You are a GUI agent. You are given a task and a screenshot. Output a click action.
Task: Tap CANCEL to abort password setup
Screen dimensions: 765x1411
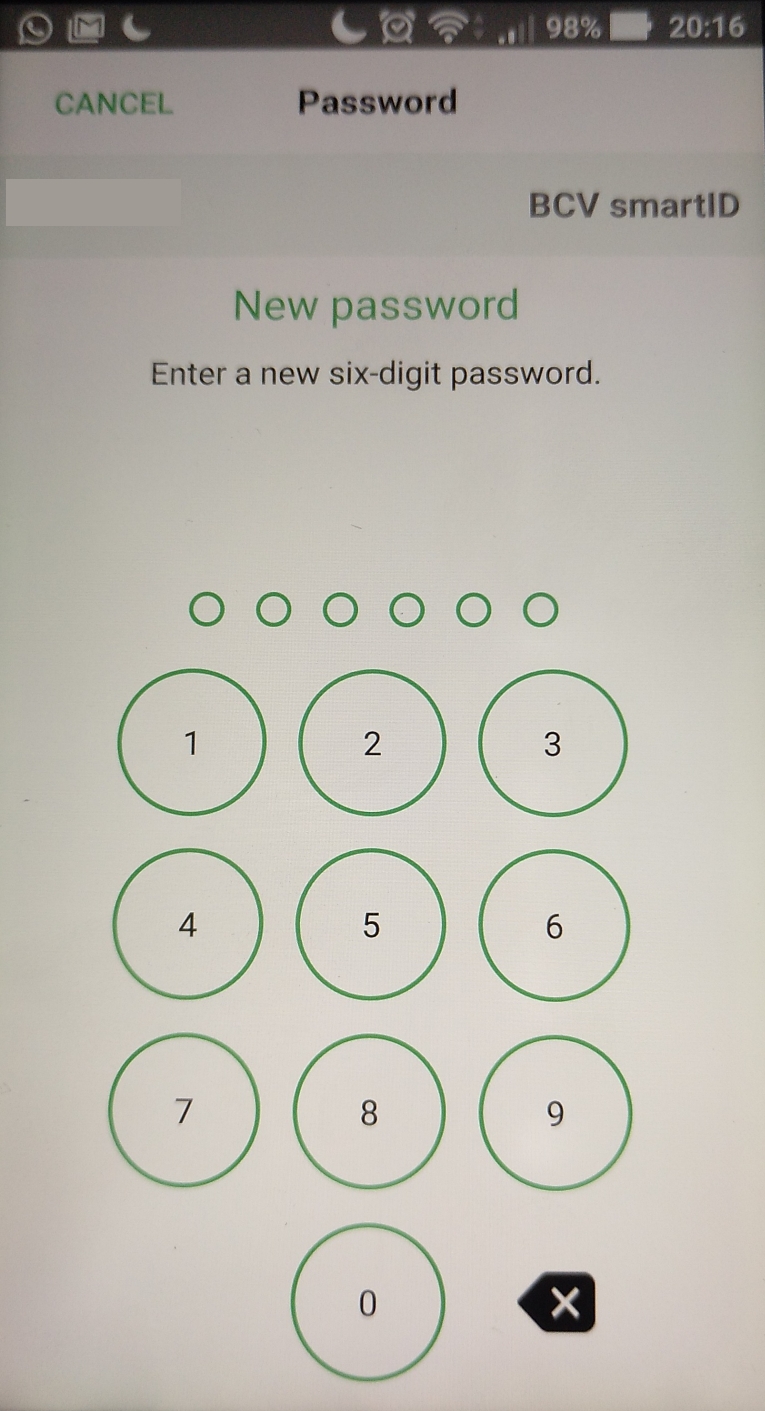pos(113,103)
